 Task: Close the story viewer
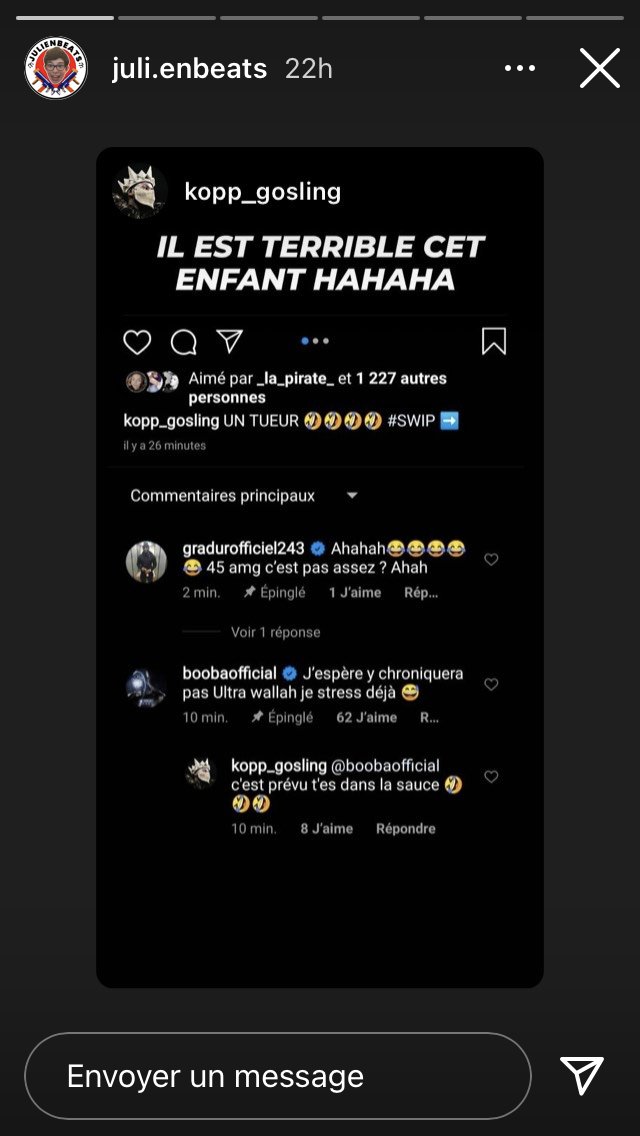pos(600,68)
